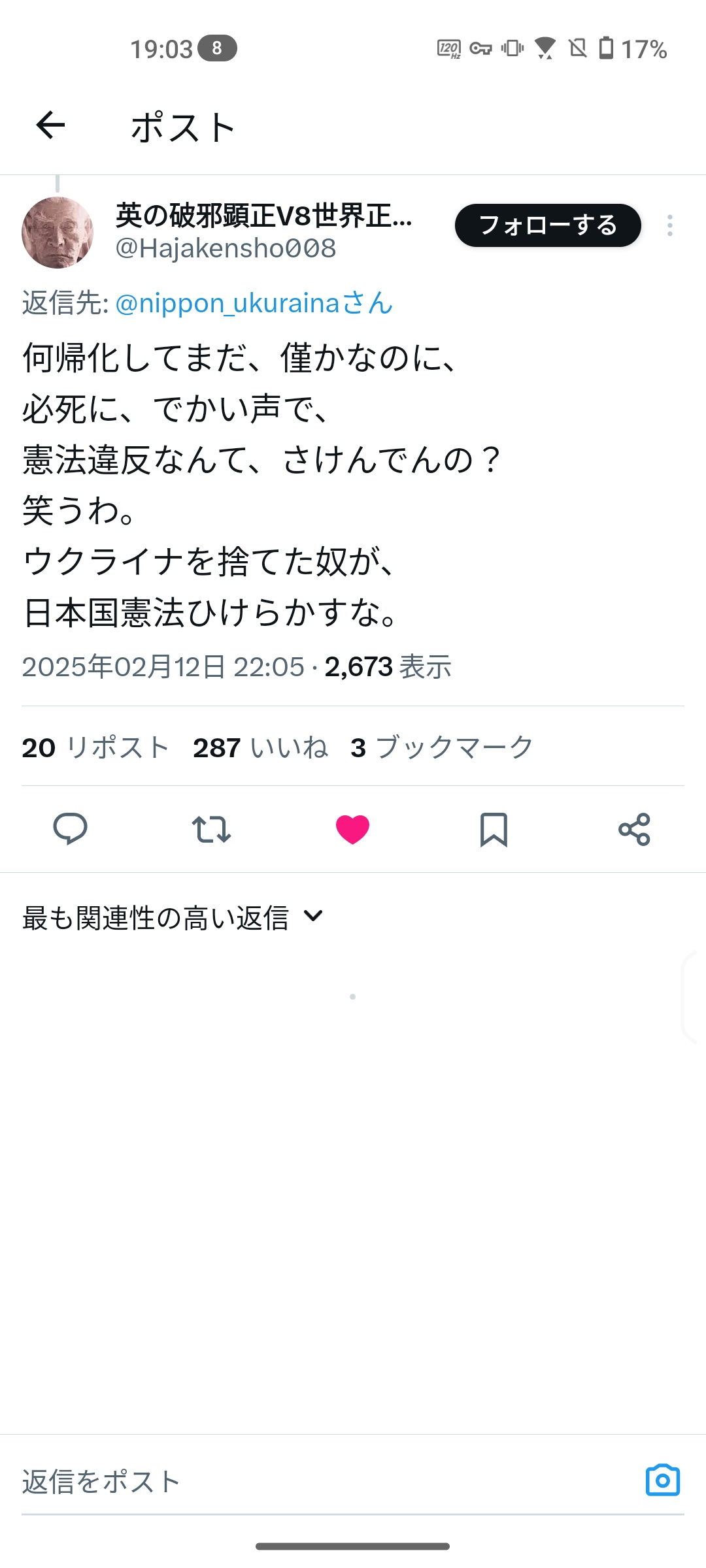The width and height of the screenshot is (706, 1568).
Task: View the 20 リポスト list
Action: coord(95,747)
